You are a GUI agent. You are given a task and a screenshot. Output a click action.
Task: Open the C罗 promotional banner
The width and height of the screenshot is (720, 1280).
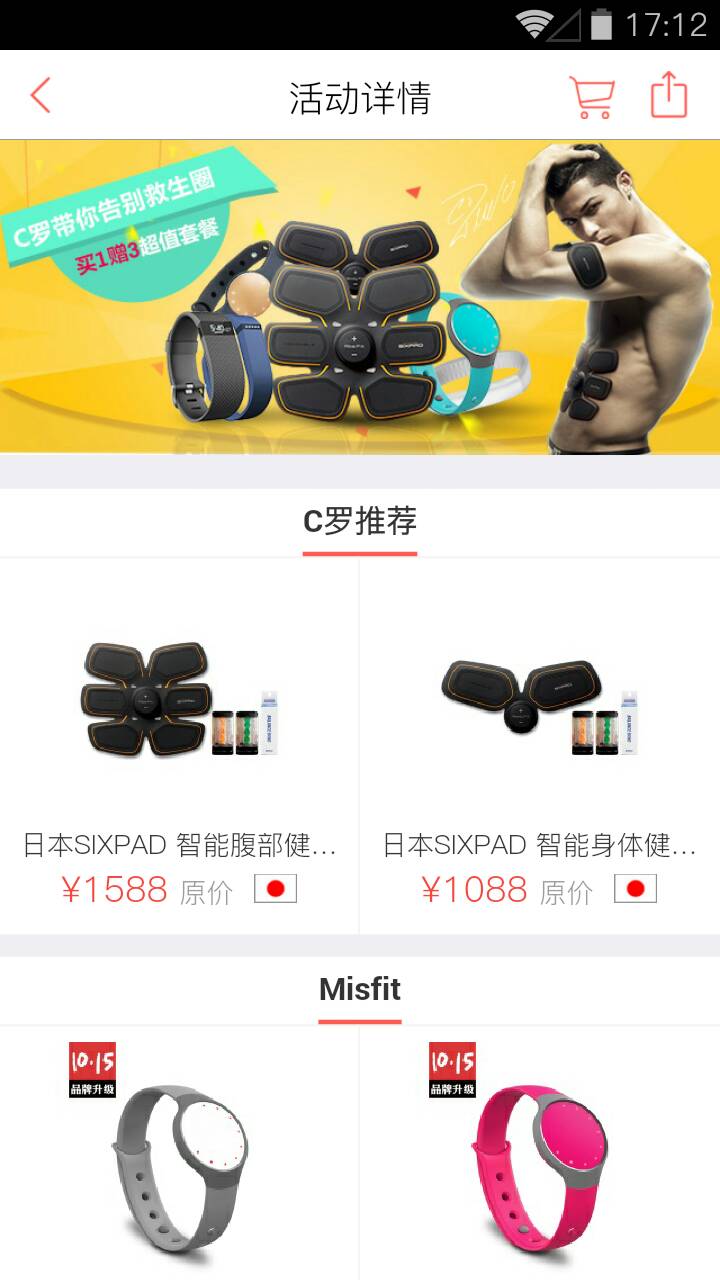coord(360,297)
